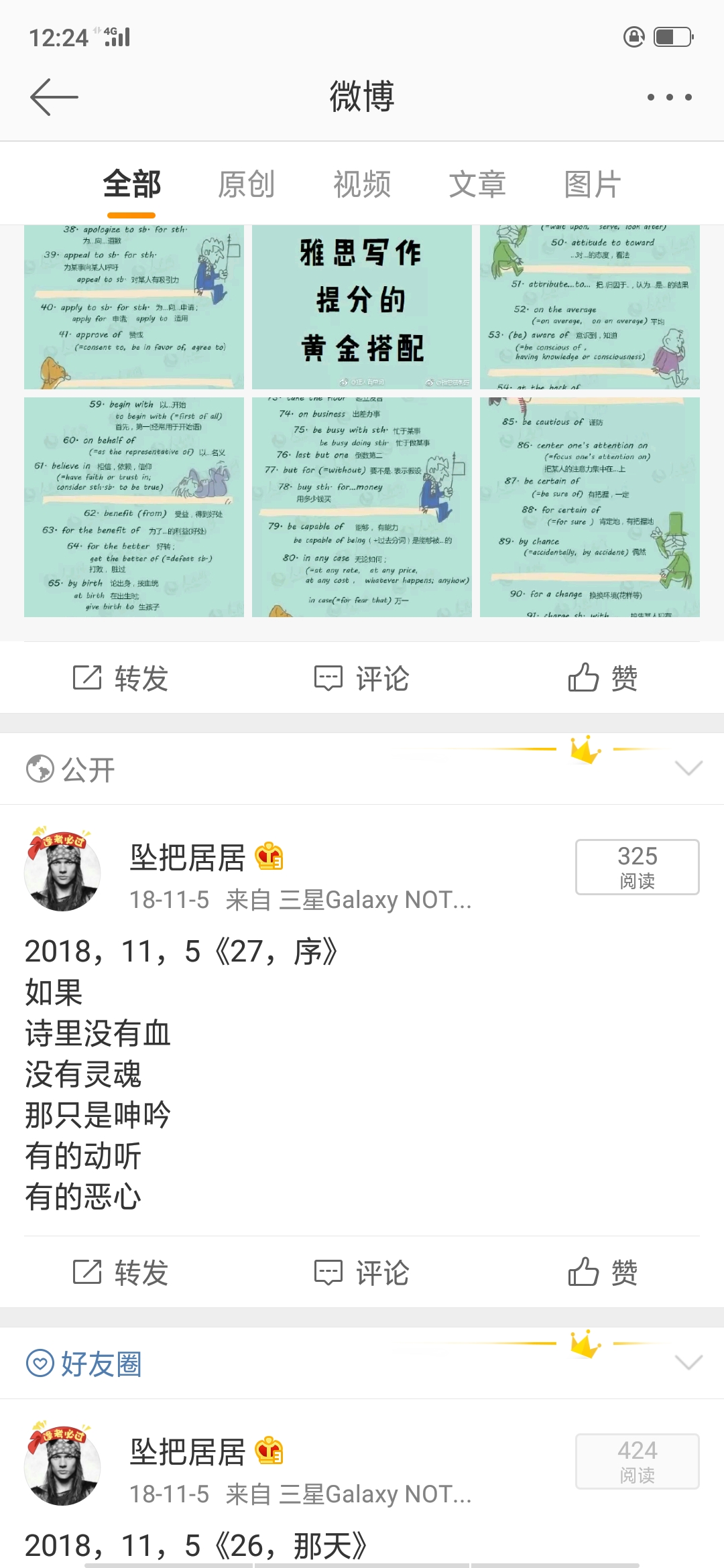Viewport: 724px width, 1568px height.
Task: Expand the chevron on the 好友圈 post
Action: [688, 1362]
